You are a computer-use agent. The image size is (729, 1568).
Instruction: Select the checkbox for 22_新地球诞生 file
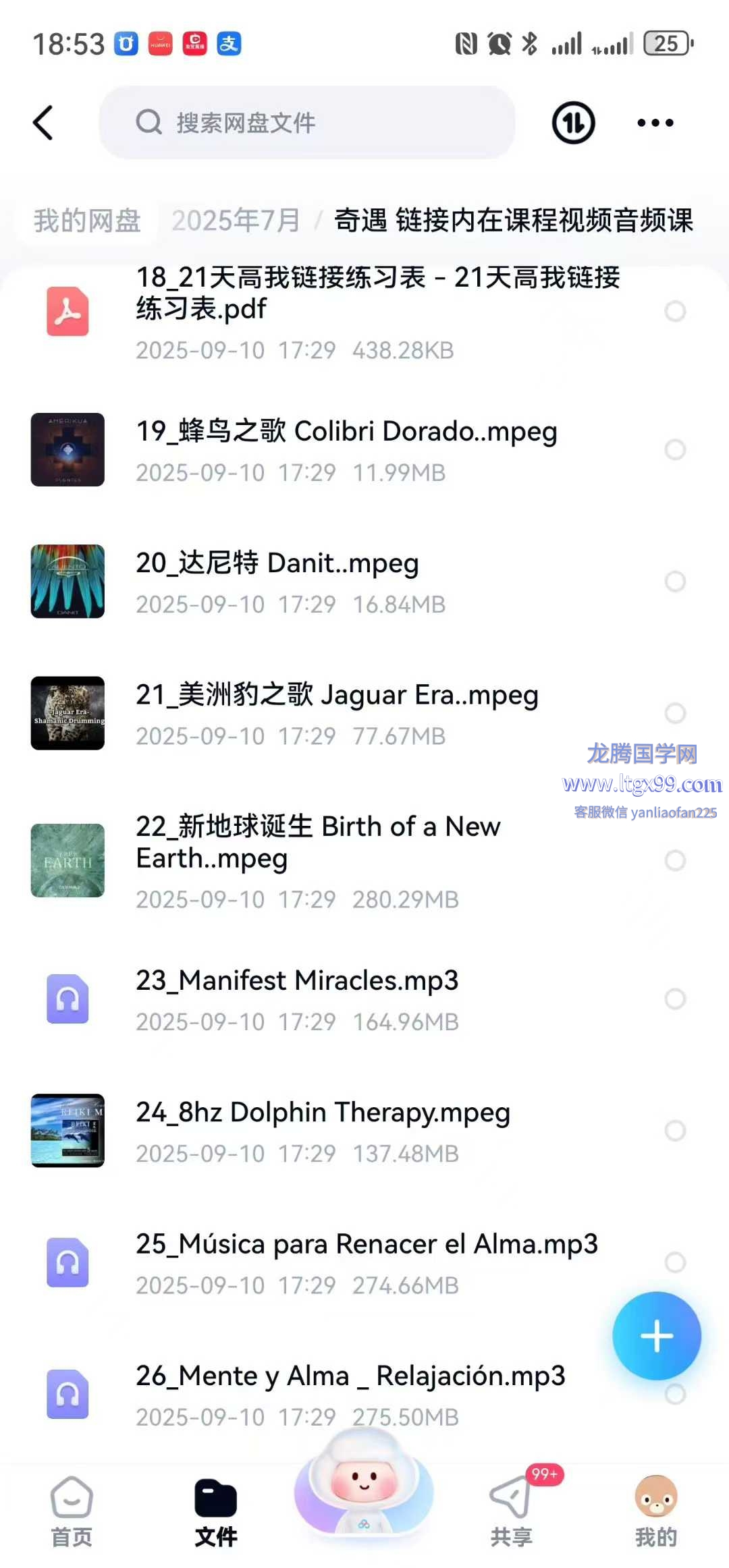(x=675, y=860)
